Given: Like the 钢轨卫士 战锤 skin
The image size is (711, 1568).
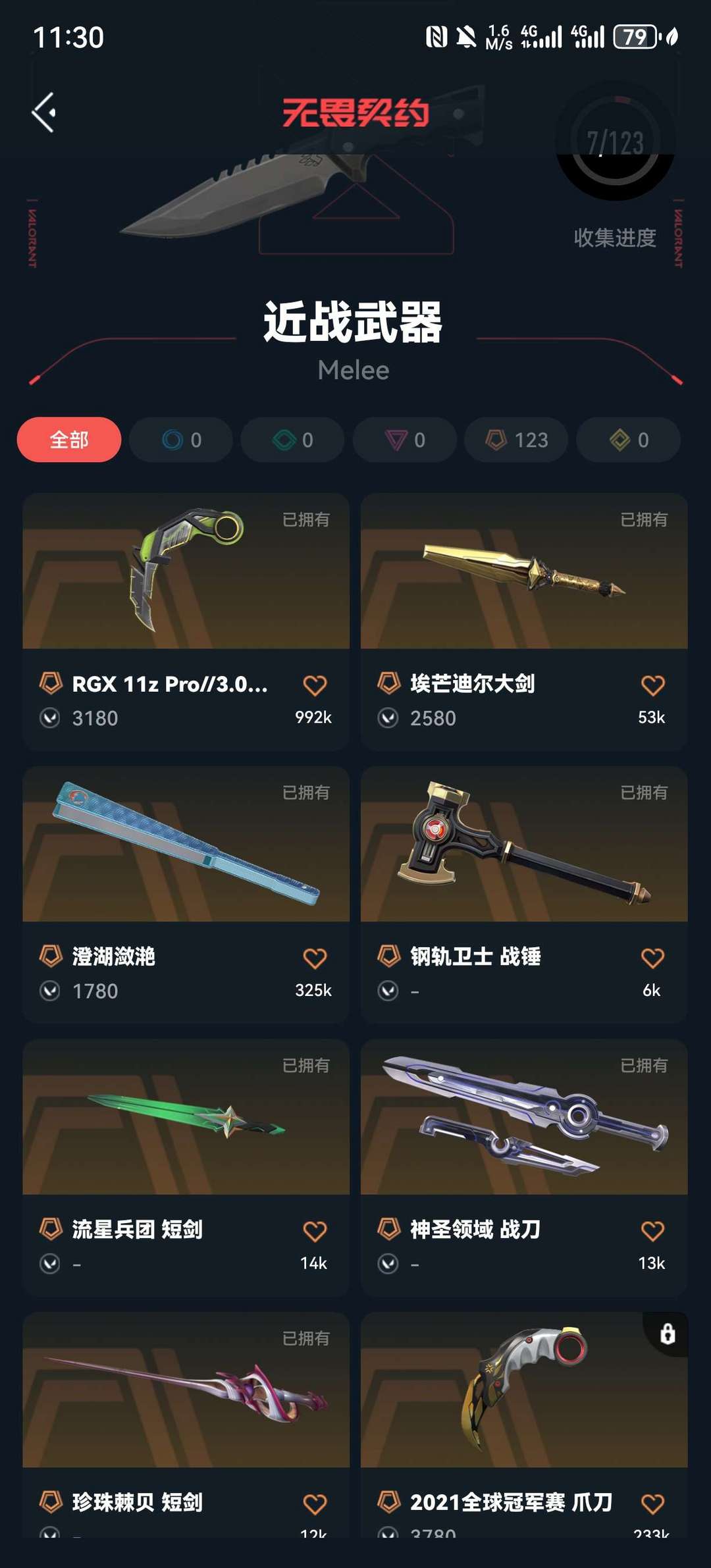Looking at the screenshot, I should [x=652, y=958].
